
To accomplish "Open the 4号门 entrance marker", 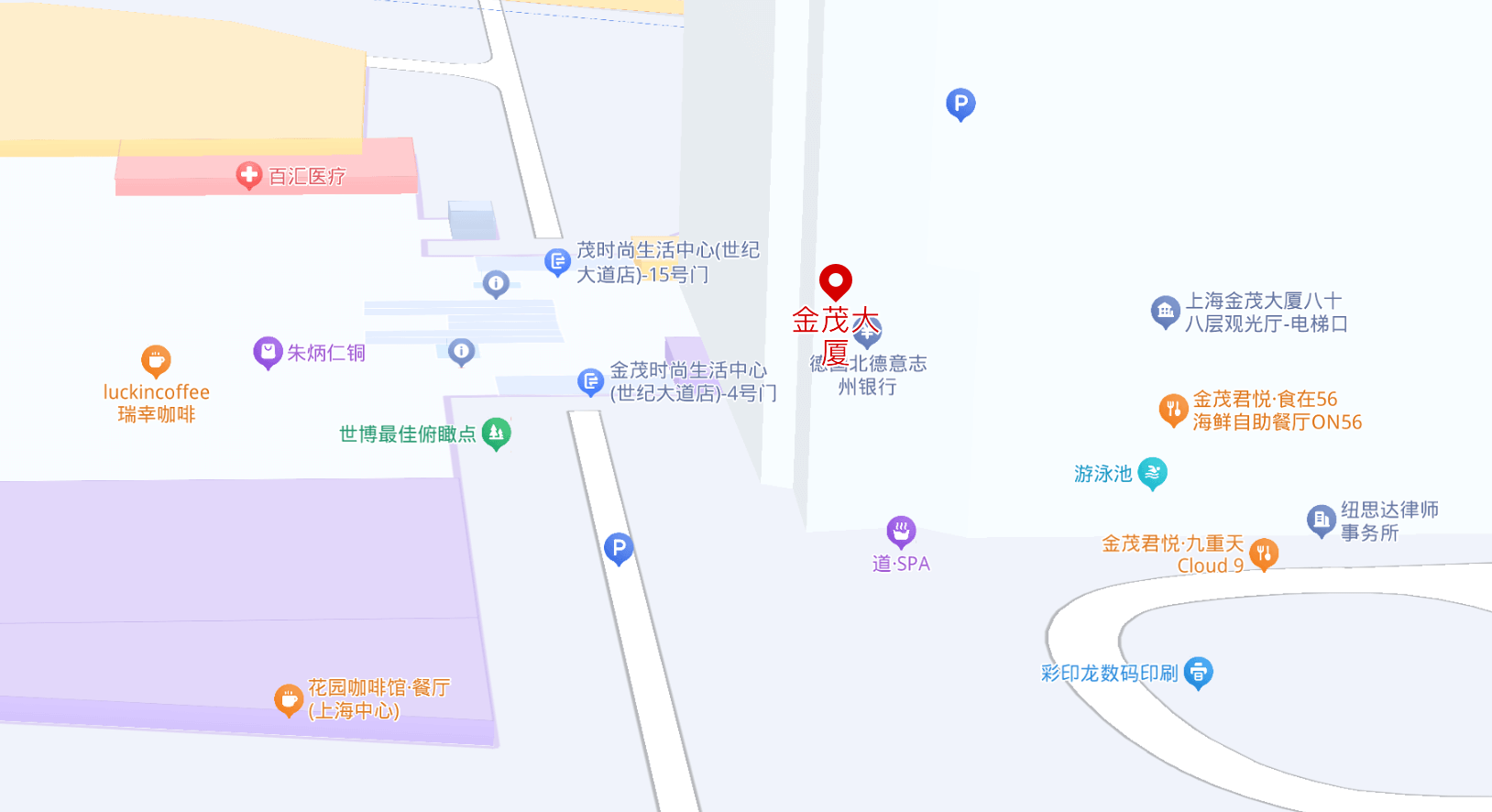I will (590, 381).
